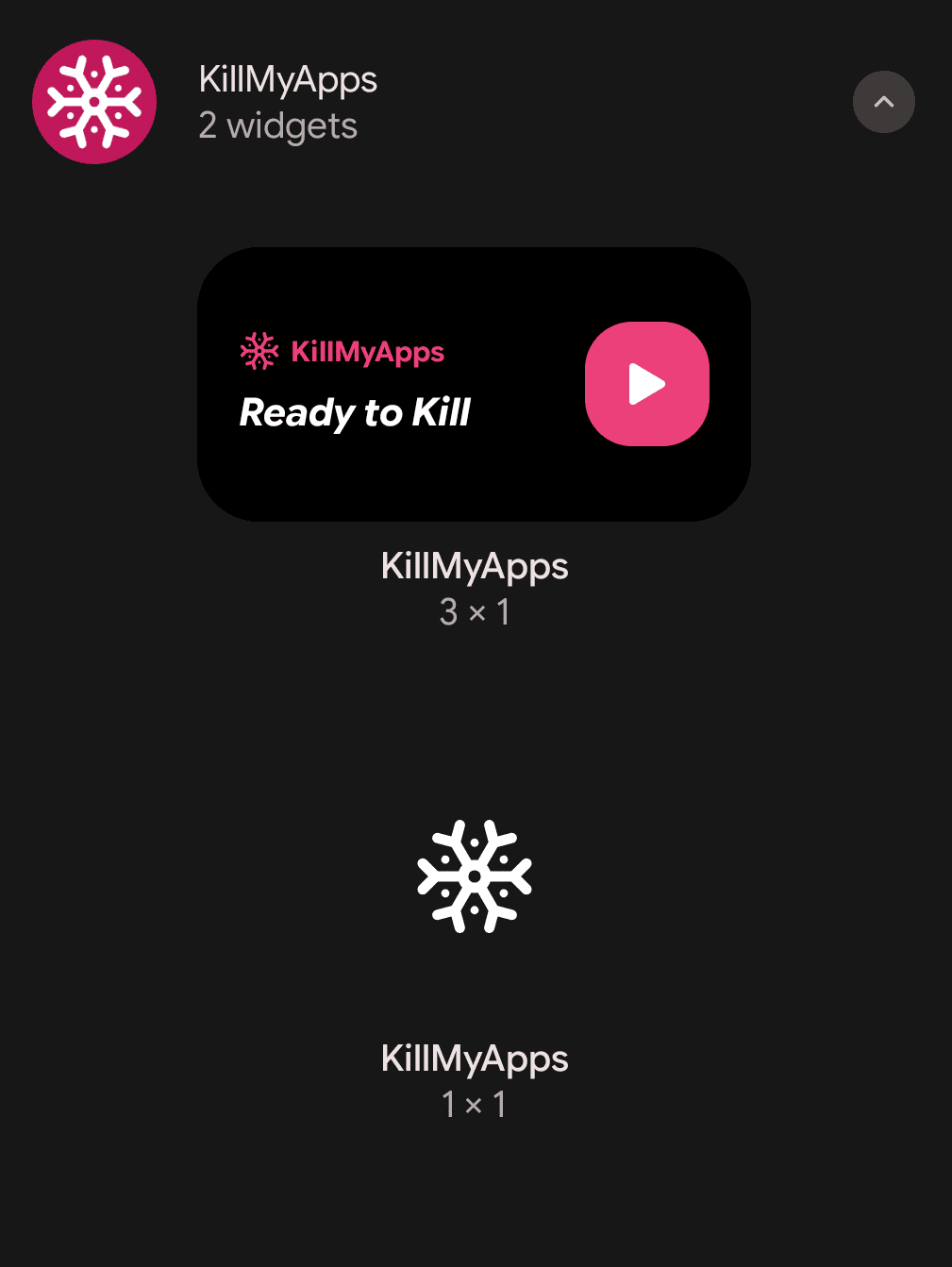Select the 1 × 1 snowflake widget

(475, 876)
